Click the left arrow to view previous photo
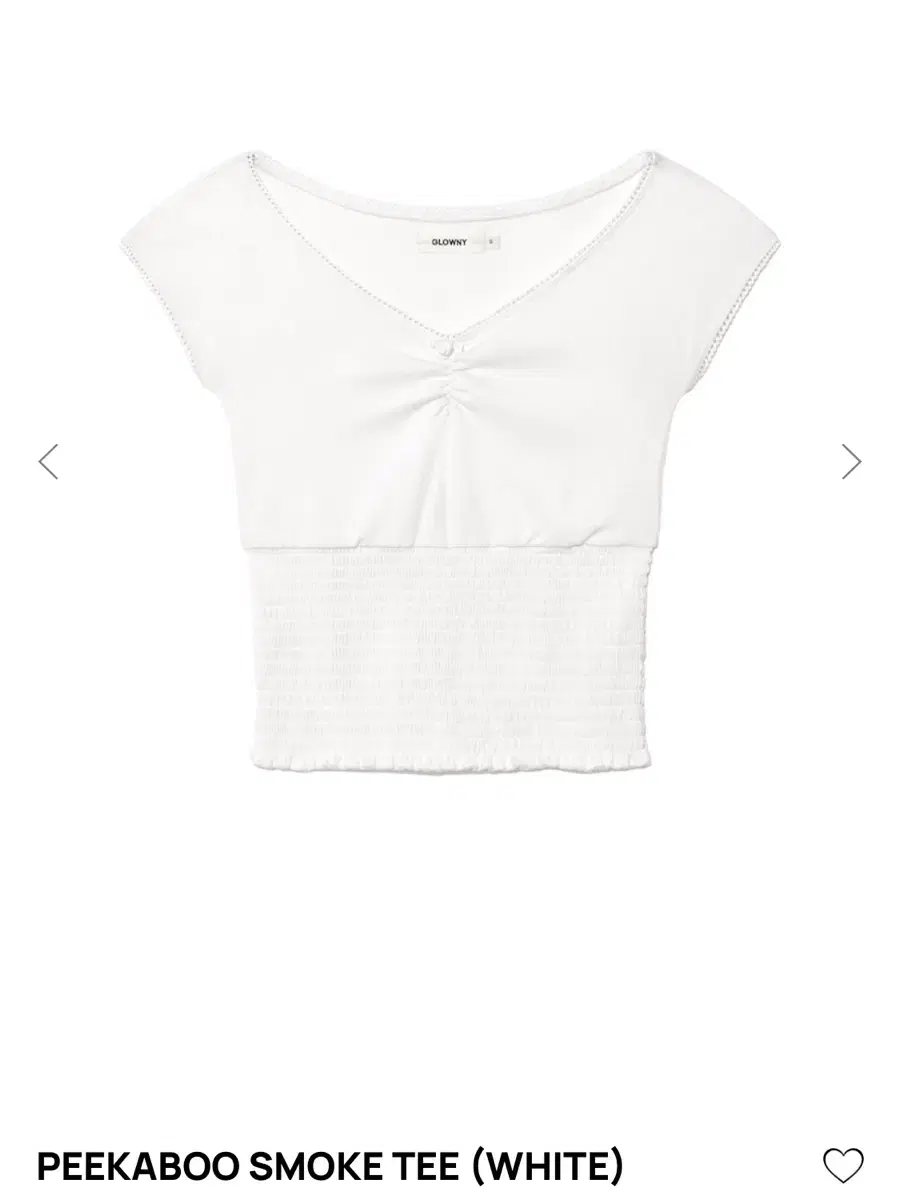900x1200 pixels. point(49,460)
